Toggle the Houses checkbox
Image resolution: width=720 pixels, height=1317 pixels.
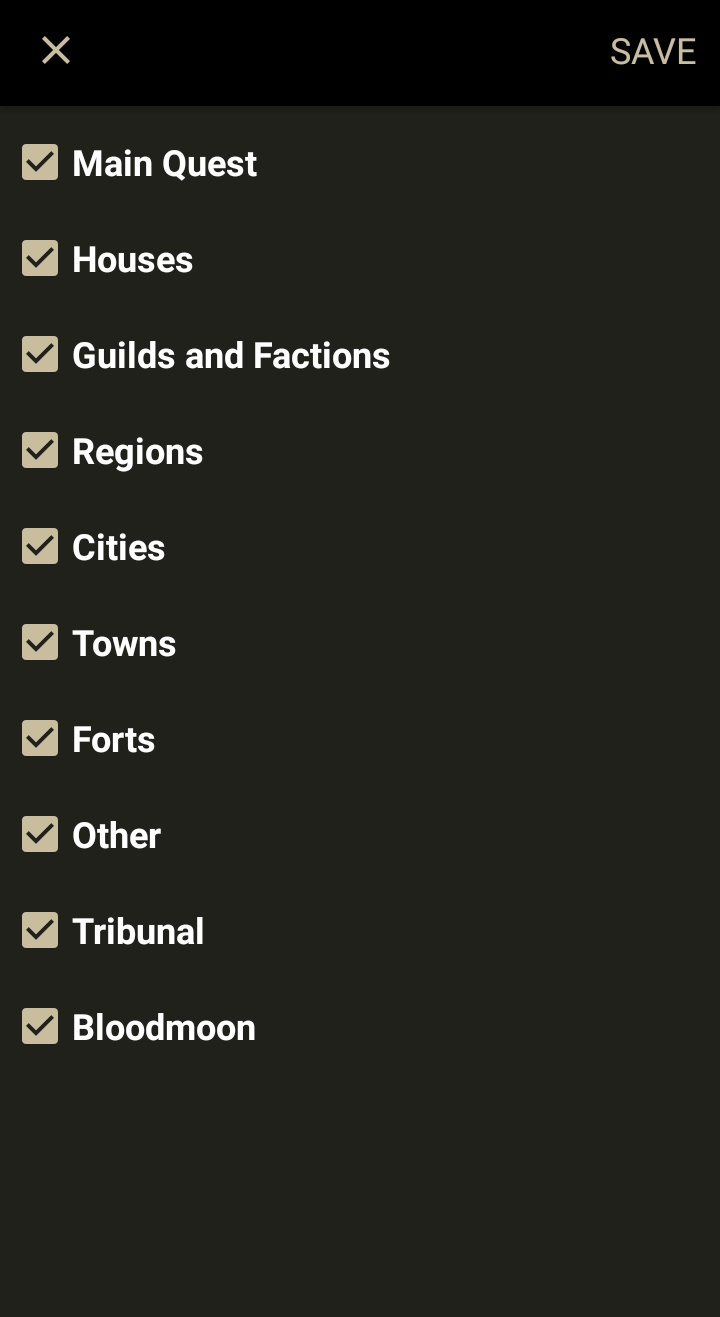[x=40, y=258]
